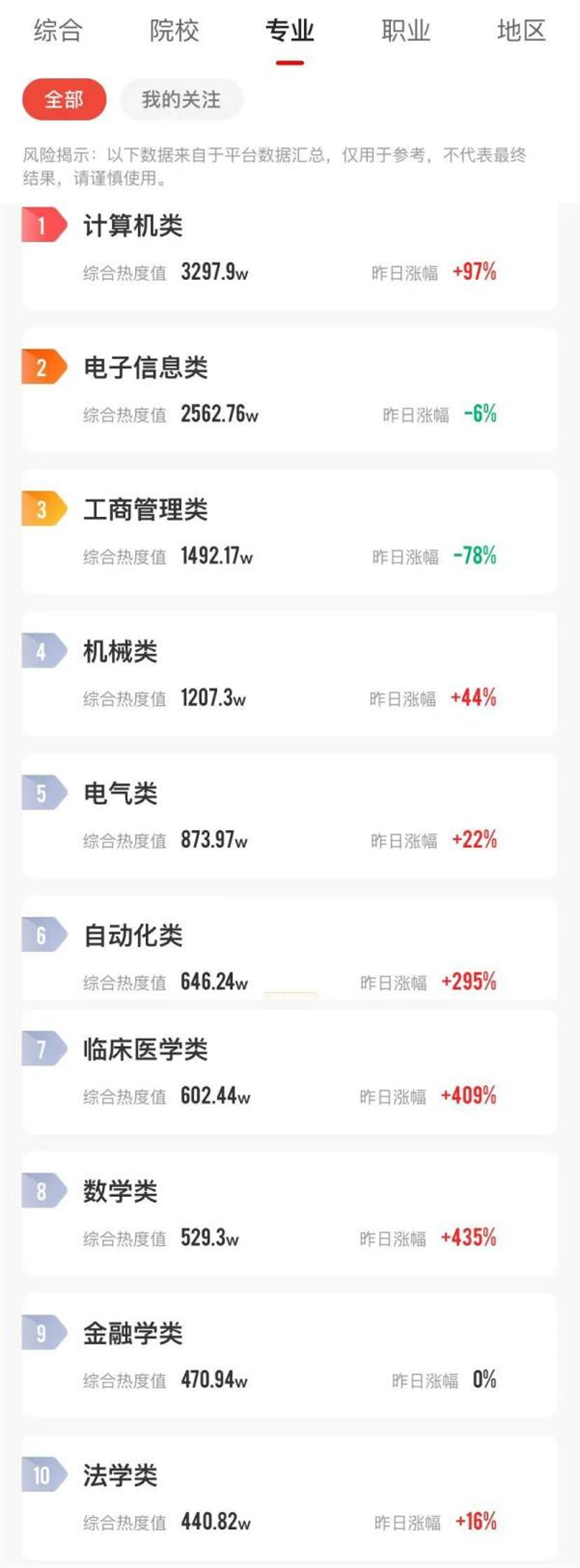Open the 临床医学类 entry
Image resolution: width=580 pixels, height=1568 pixels.
tap(289, 1073)
